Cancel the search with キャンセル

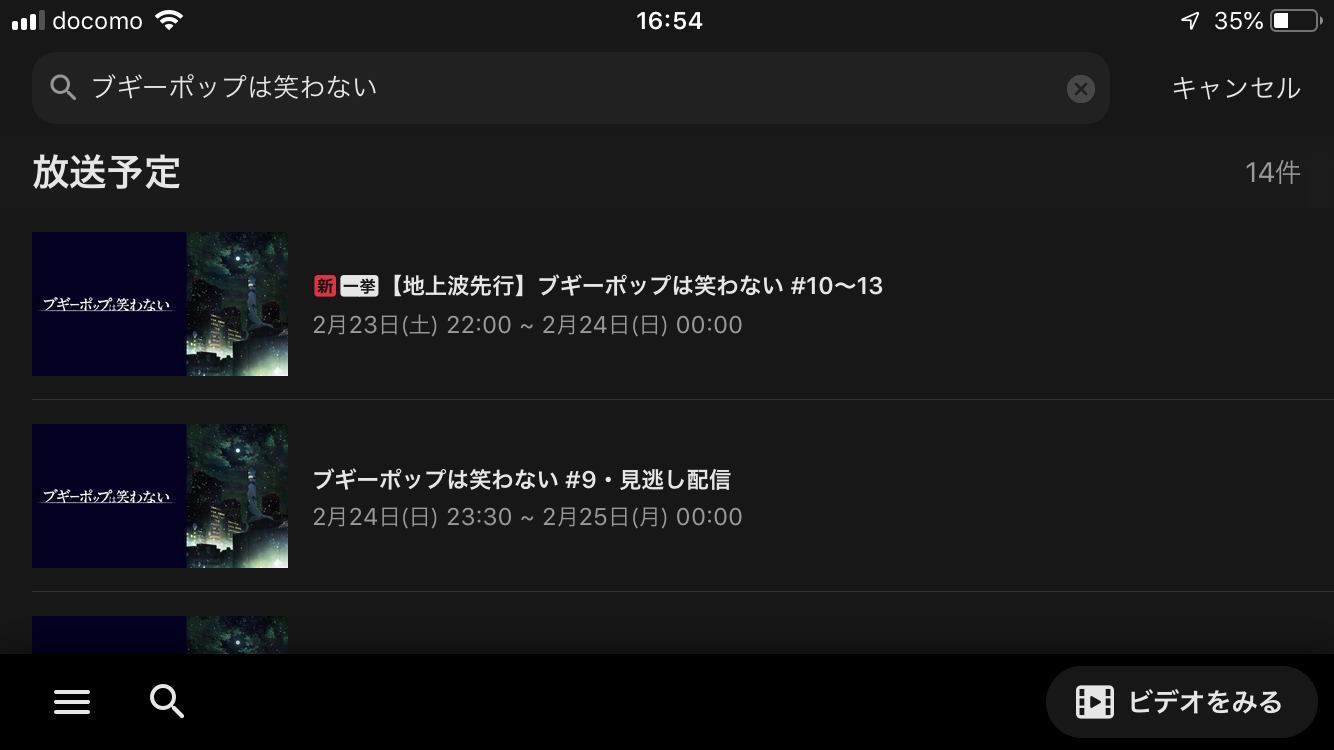pyautogui.click(x=1235, y=88)
